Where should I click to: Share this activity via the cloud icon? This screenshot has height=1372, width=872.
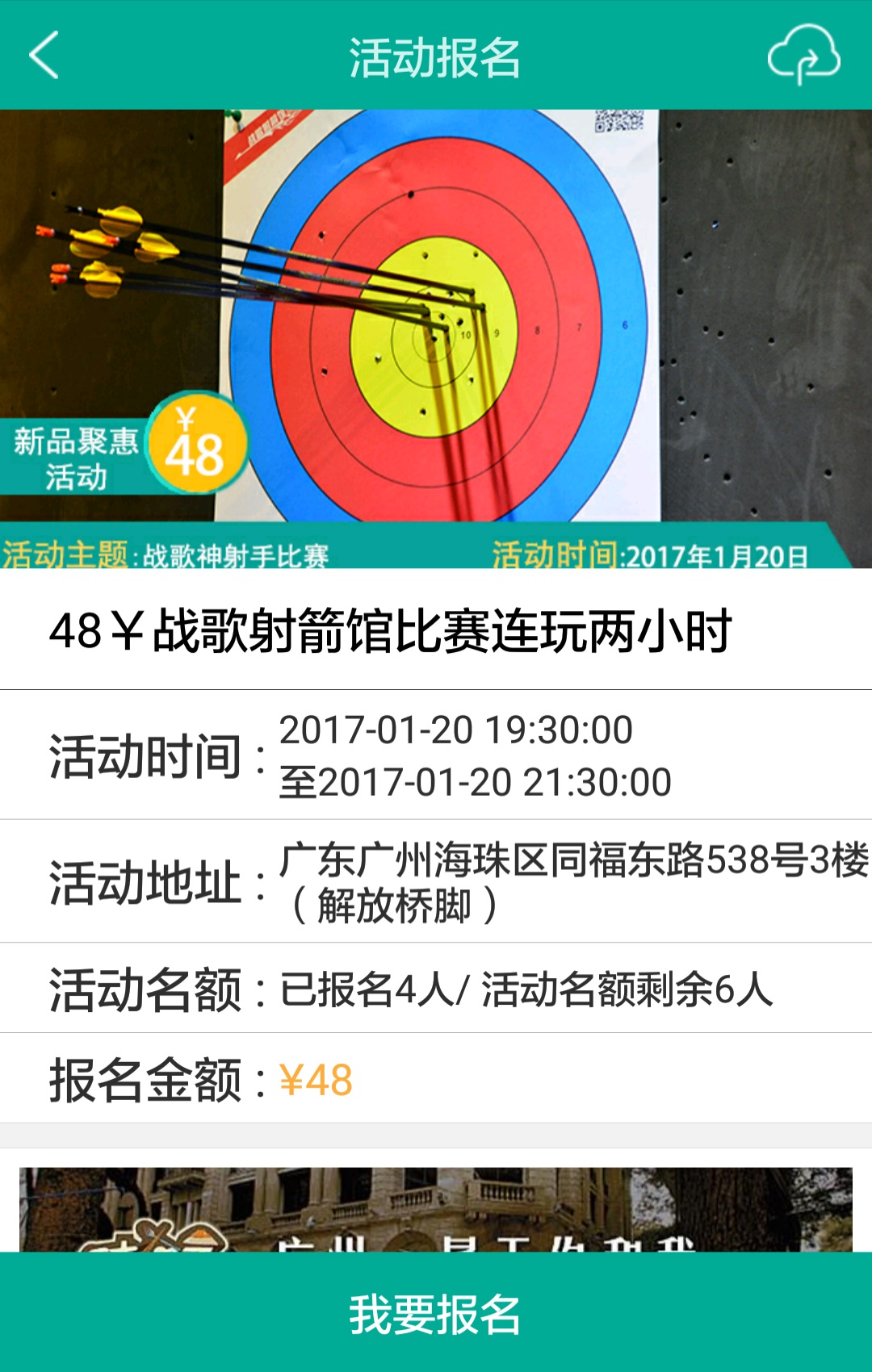coord(803,54)
